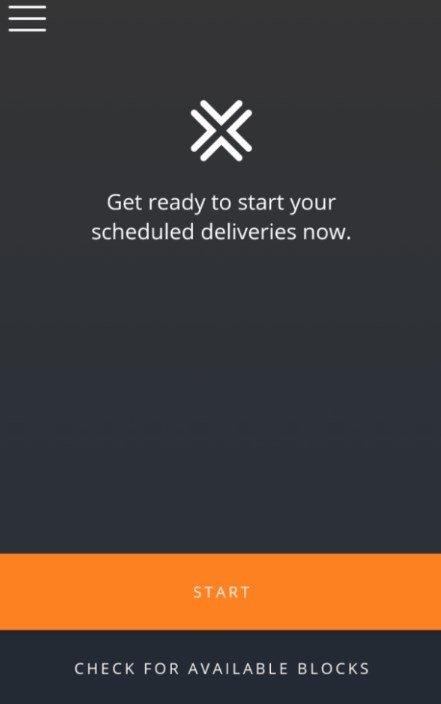
Task: Tap the orange Start button
Action: 220,592
